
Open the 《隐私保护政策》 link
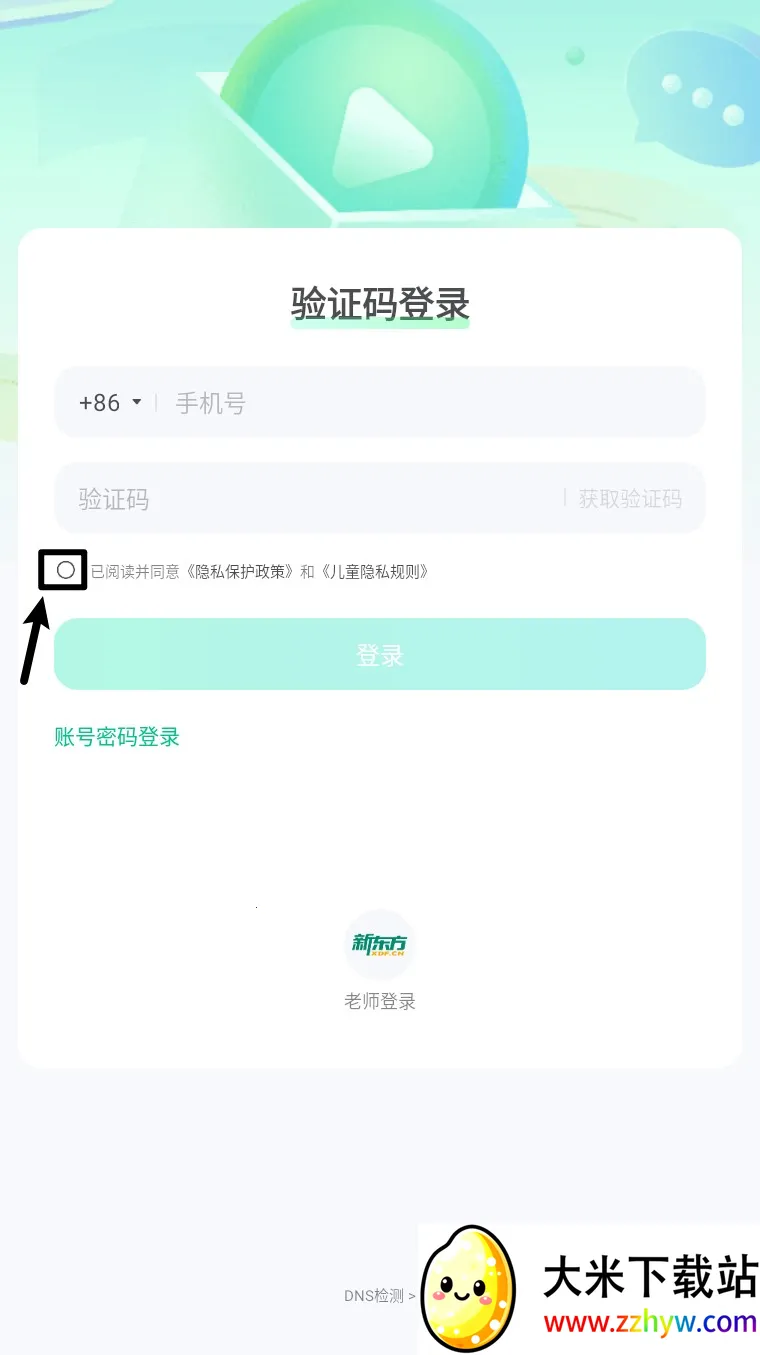pyautogui.click(x=240, y=572)
